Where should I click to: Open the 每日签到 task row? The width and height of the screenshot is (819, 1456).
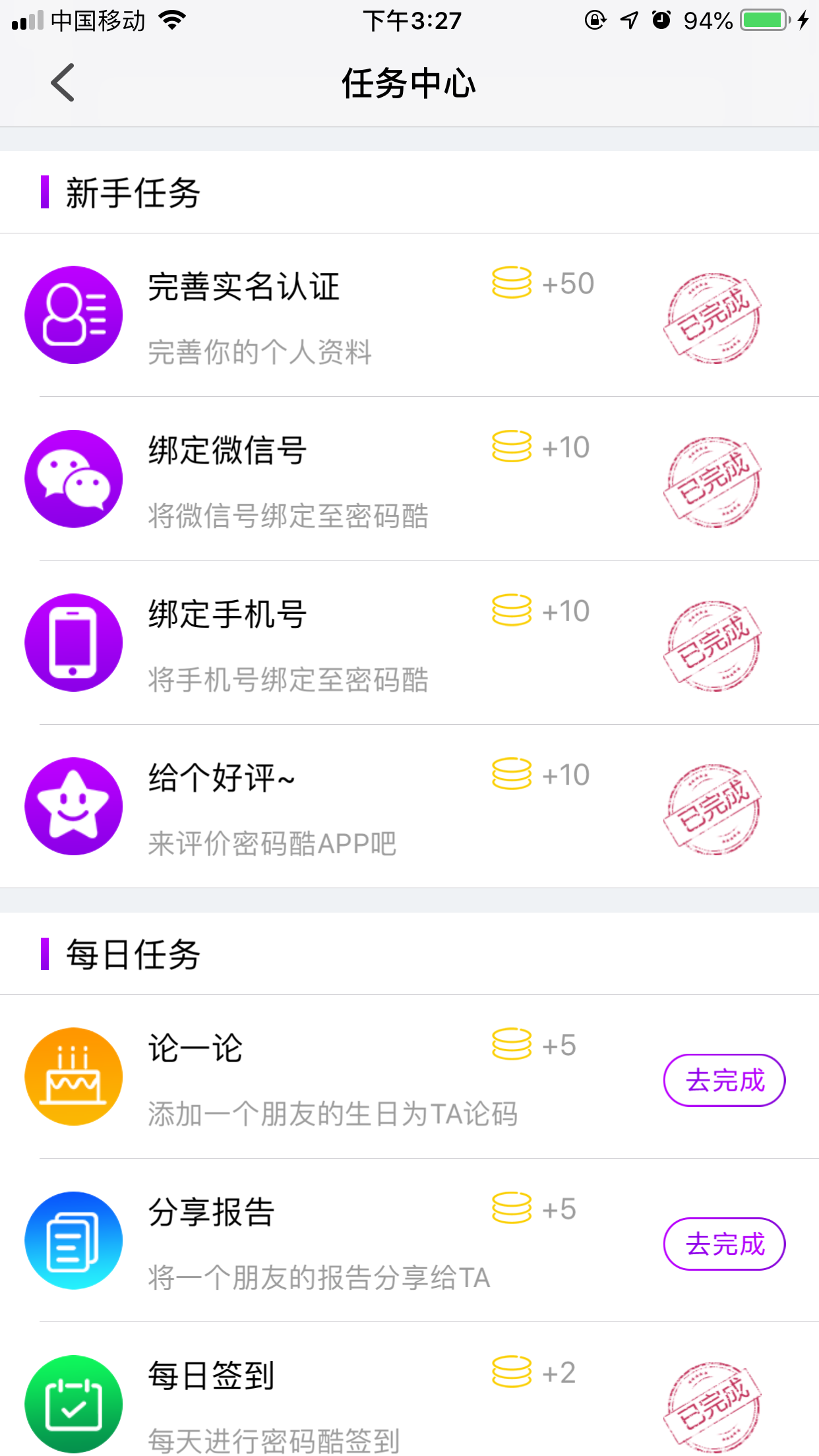[409, 1389]
